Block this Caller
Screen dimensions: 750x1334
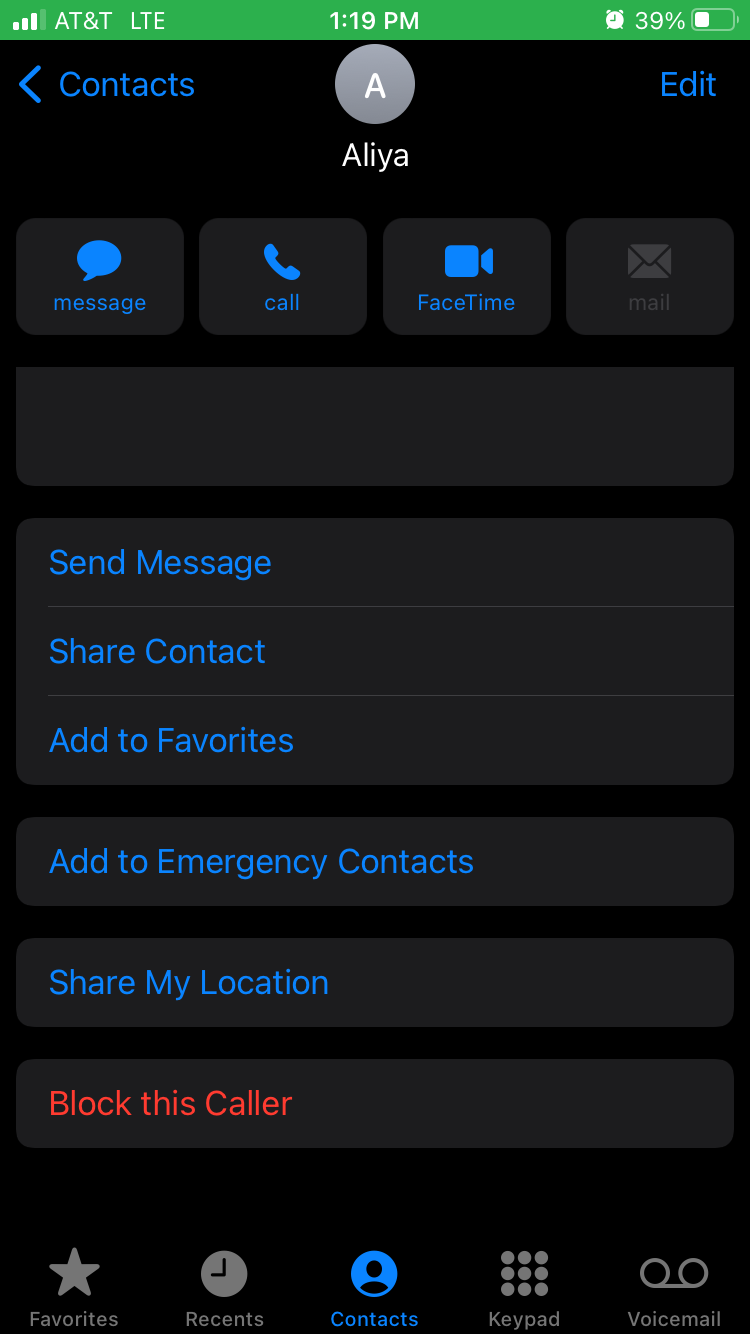coord(170,1103)
